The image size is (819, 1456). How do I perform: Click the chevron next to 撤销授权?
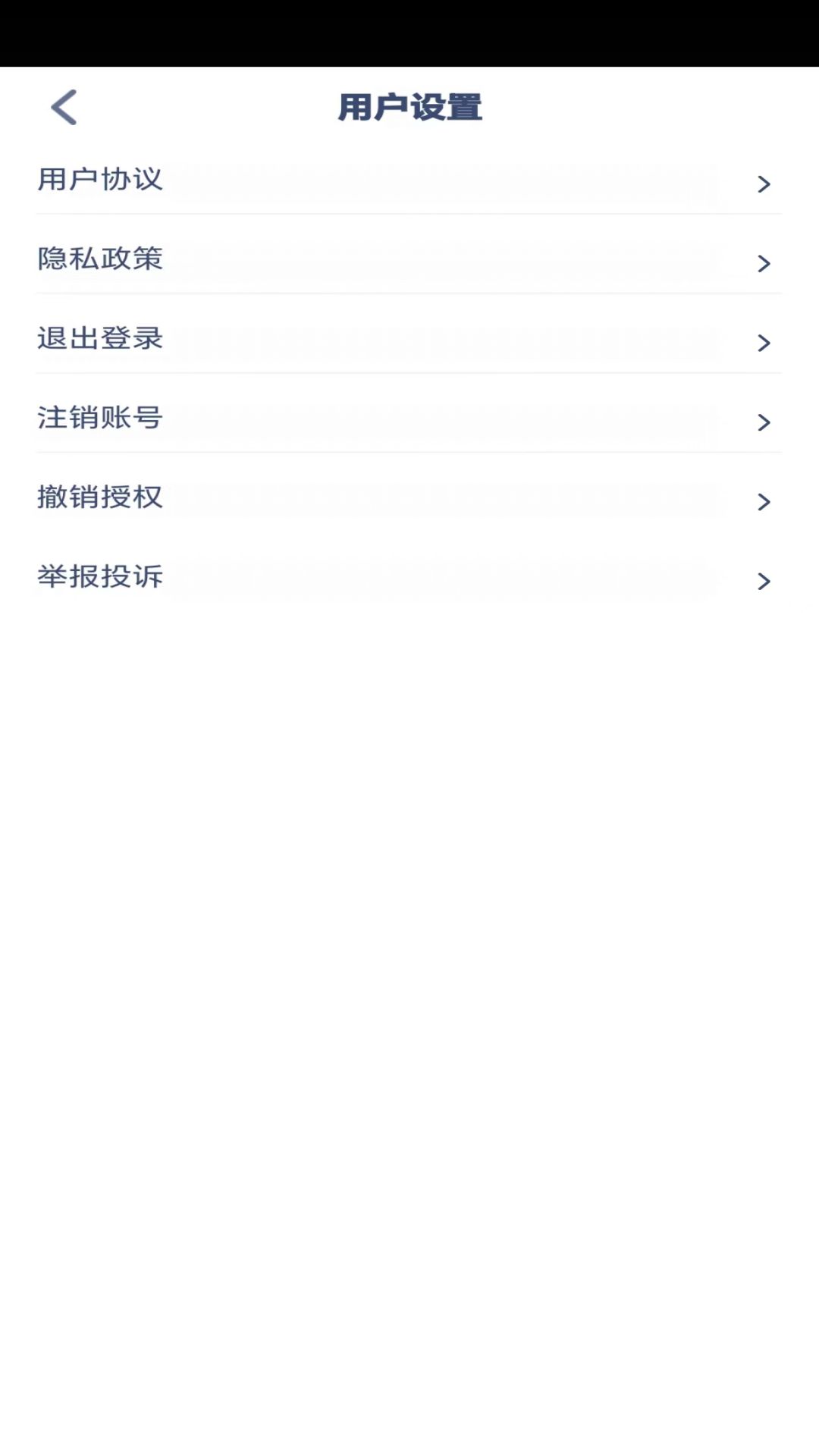764,501
